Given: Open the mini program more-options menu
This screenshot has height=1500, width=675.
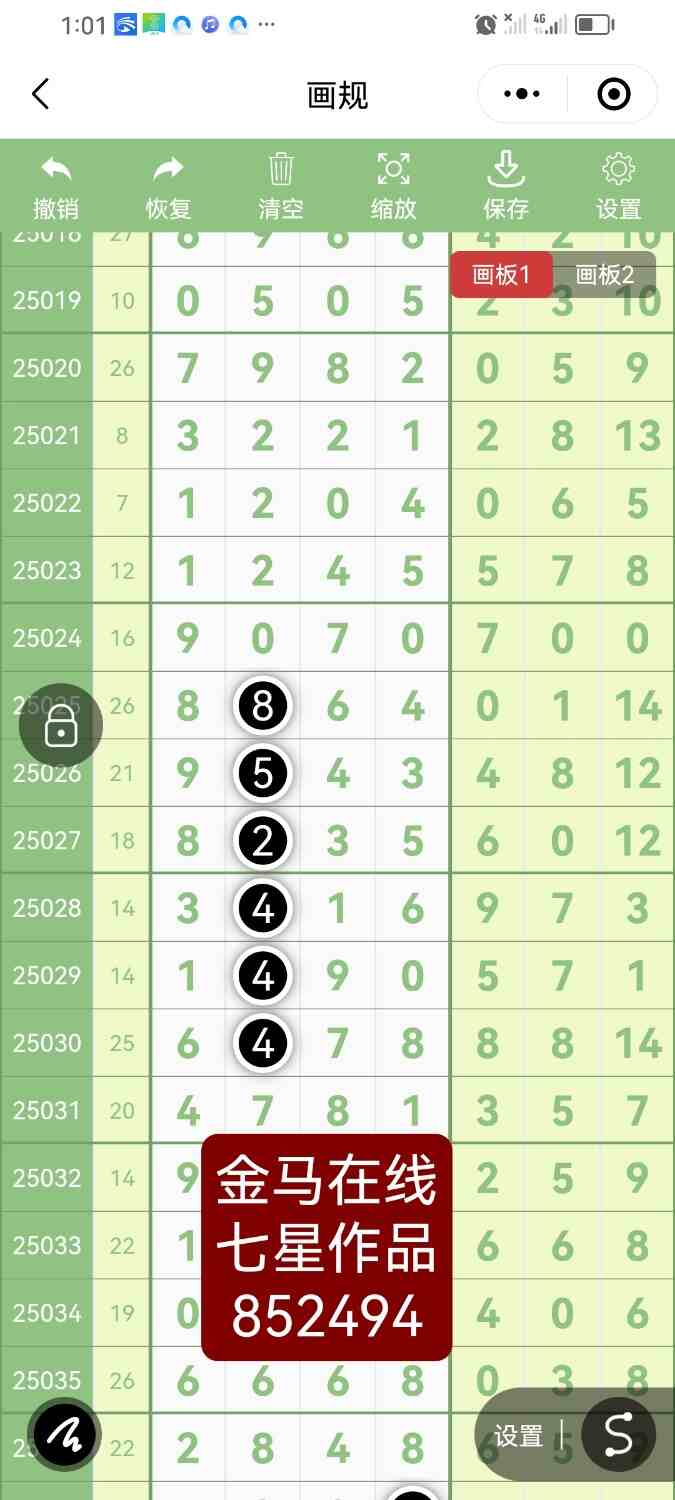Looking at the screenshot, I should (x=522, y=95).
